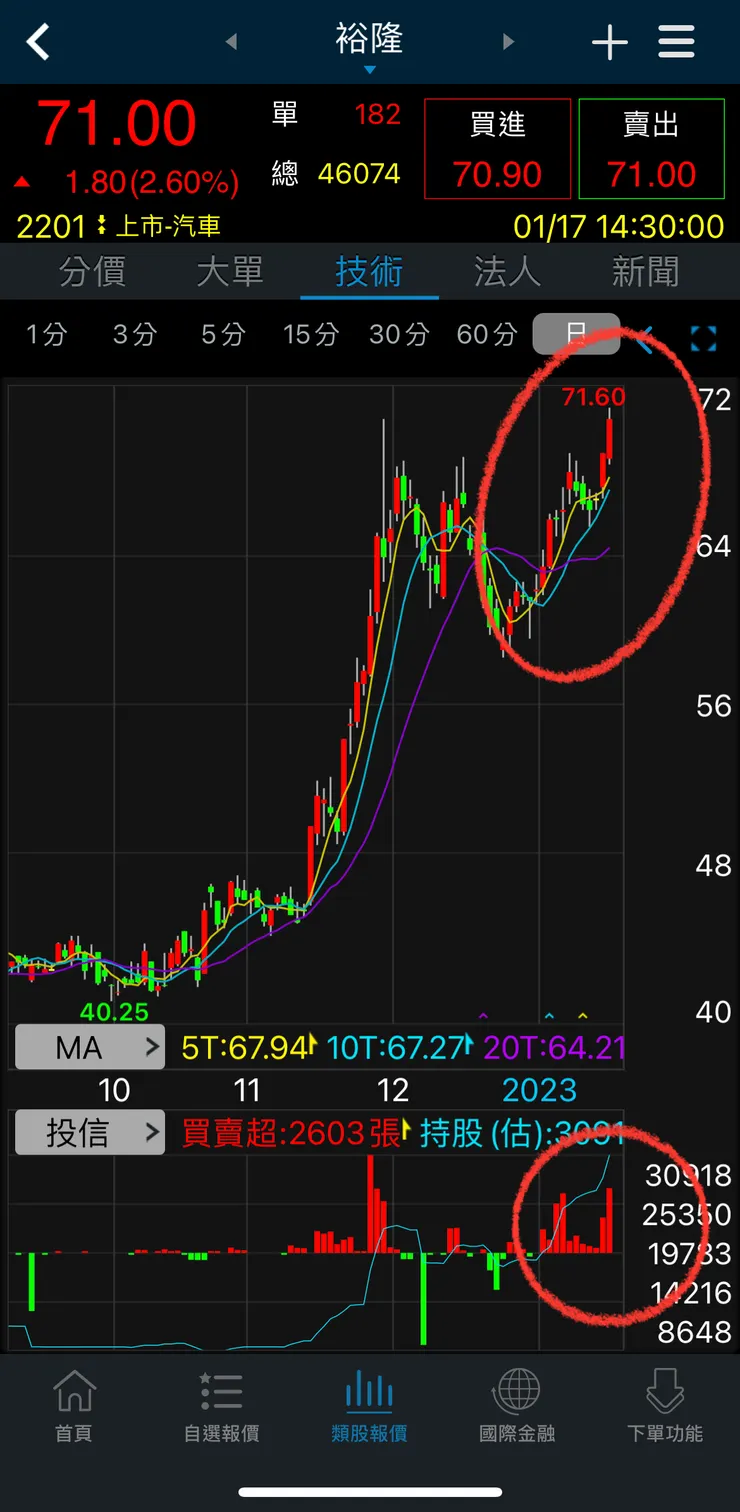Open 自選報價 watchlist quotes

point(221,1406)
